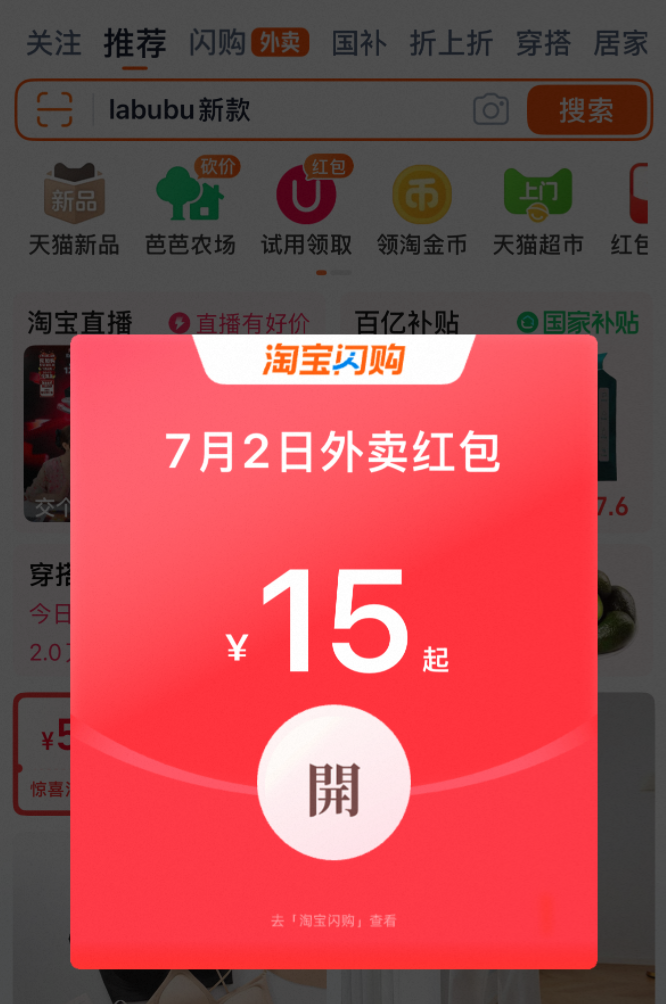Switch to the 关注 tab
Viewport: 666px width, 1004px height.
tap(53, 44)
